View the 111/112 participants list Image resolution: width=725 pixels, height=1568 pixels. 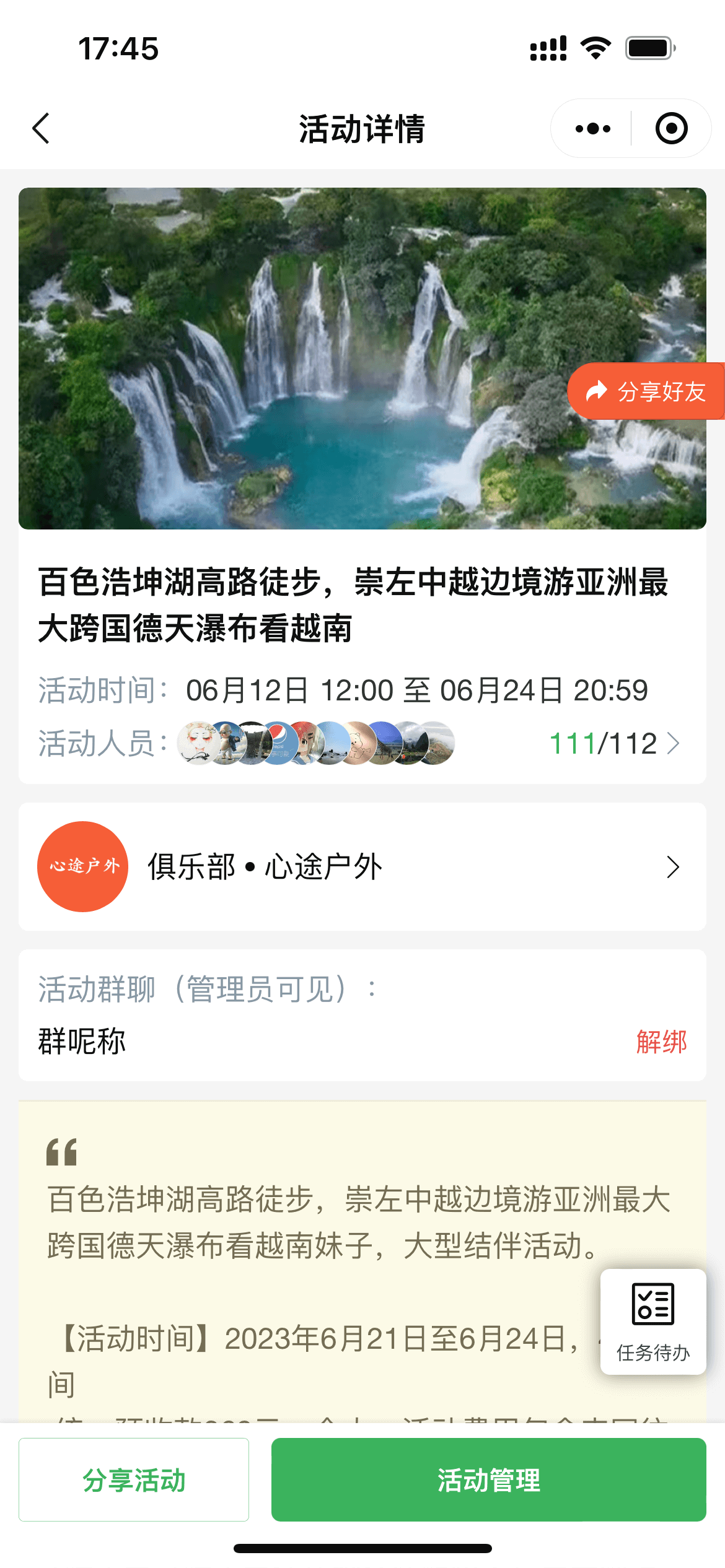(613, 743)
